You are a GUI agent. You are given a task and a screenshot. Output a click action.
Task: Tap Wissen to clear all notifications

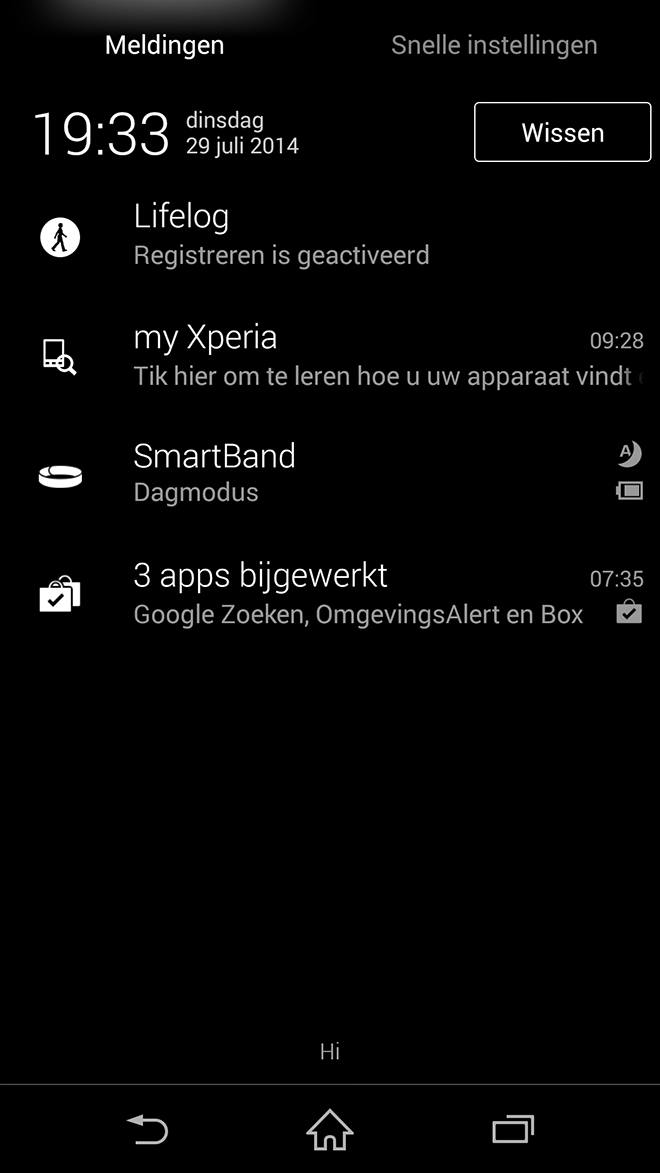[563, 132]
